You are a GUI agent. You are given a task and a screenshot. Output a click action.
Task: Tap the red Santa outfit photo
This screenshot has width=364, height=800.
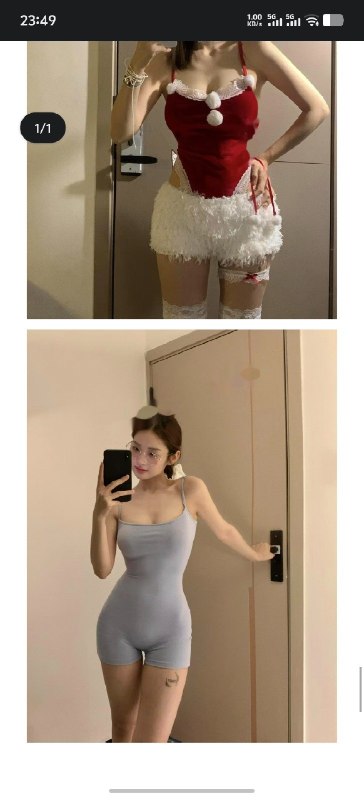coord(182,180)
